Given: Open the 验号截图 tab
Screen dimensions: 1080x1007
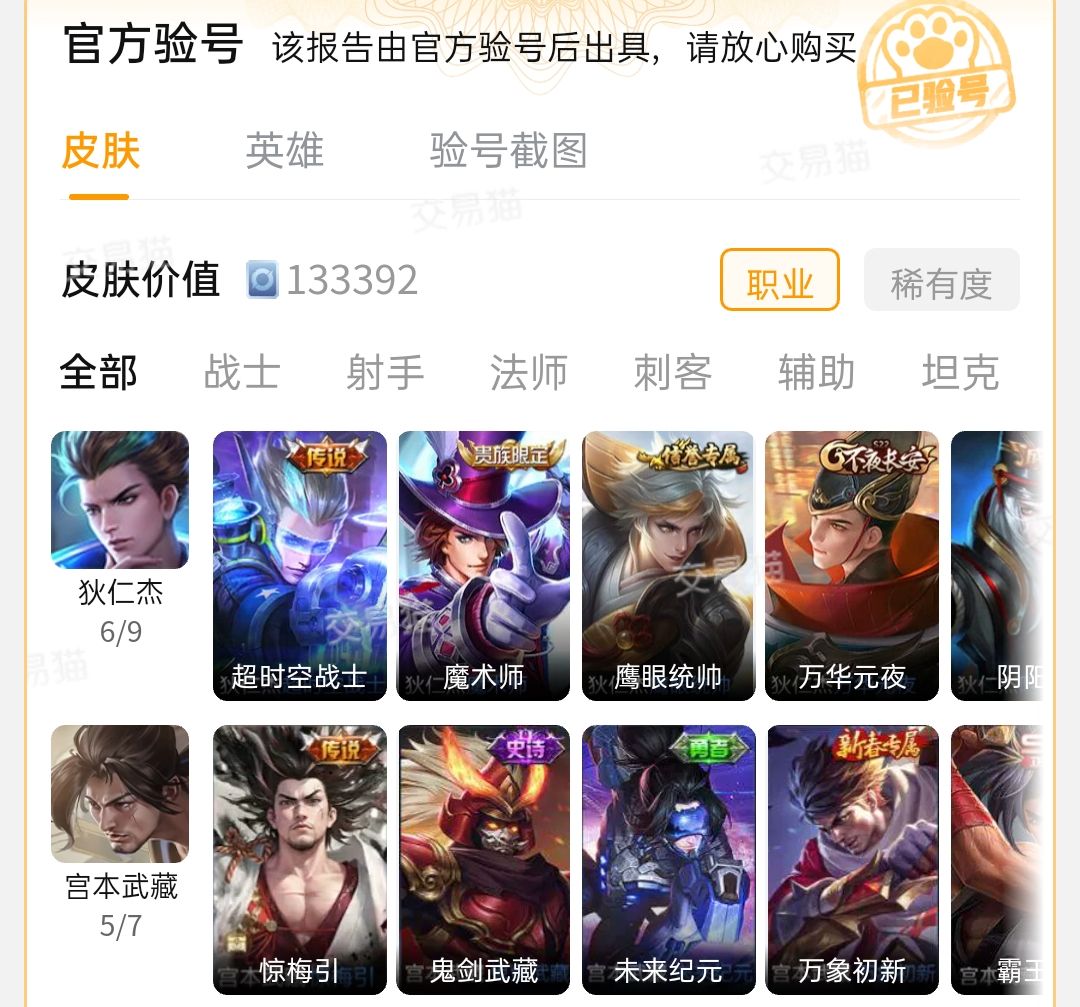Looking at the screenshot, I should pos(508,152).
